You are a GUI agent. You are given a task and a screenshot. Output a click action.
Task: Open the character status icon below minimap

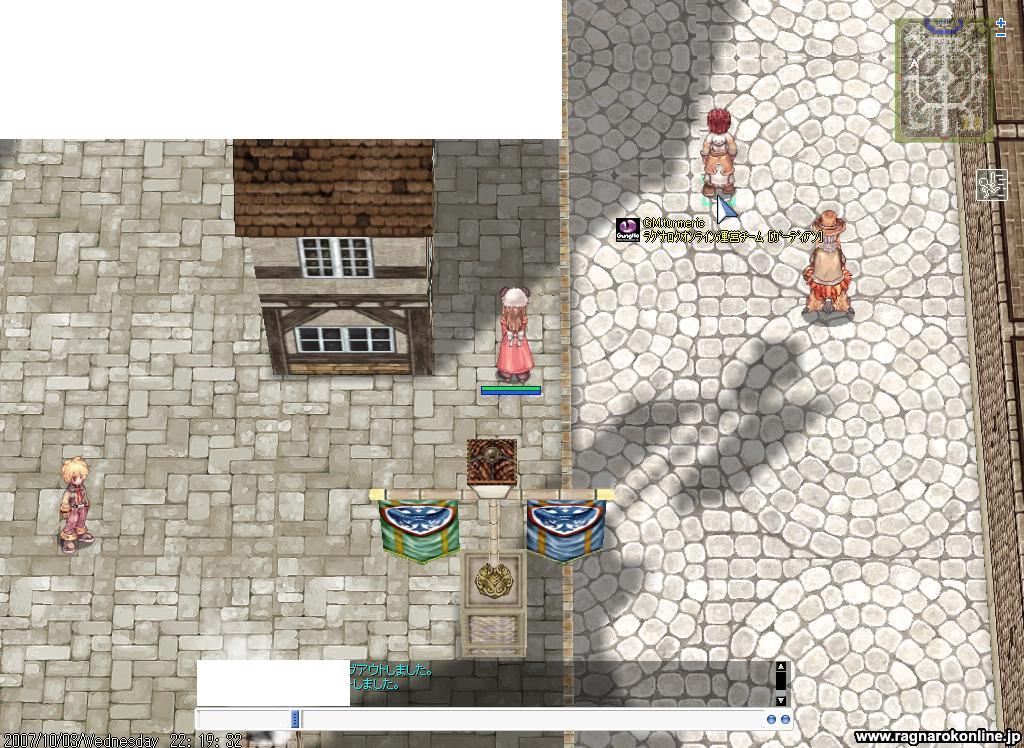pyautogui.click(x=992, y=185)
